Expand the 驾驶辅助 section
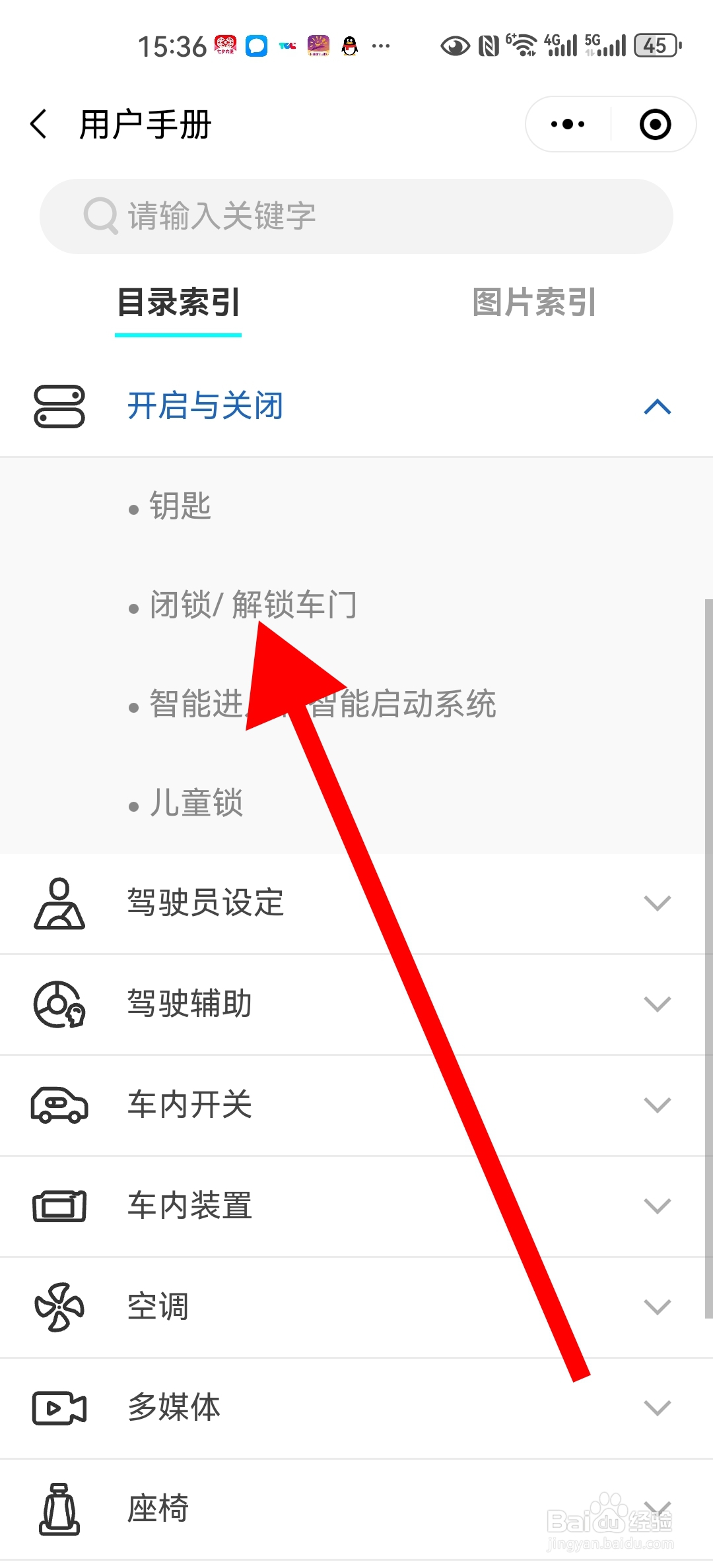 click(656, 1004)
